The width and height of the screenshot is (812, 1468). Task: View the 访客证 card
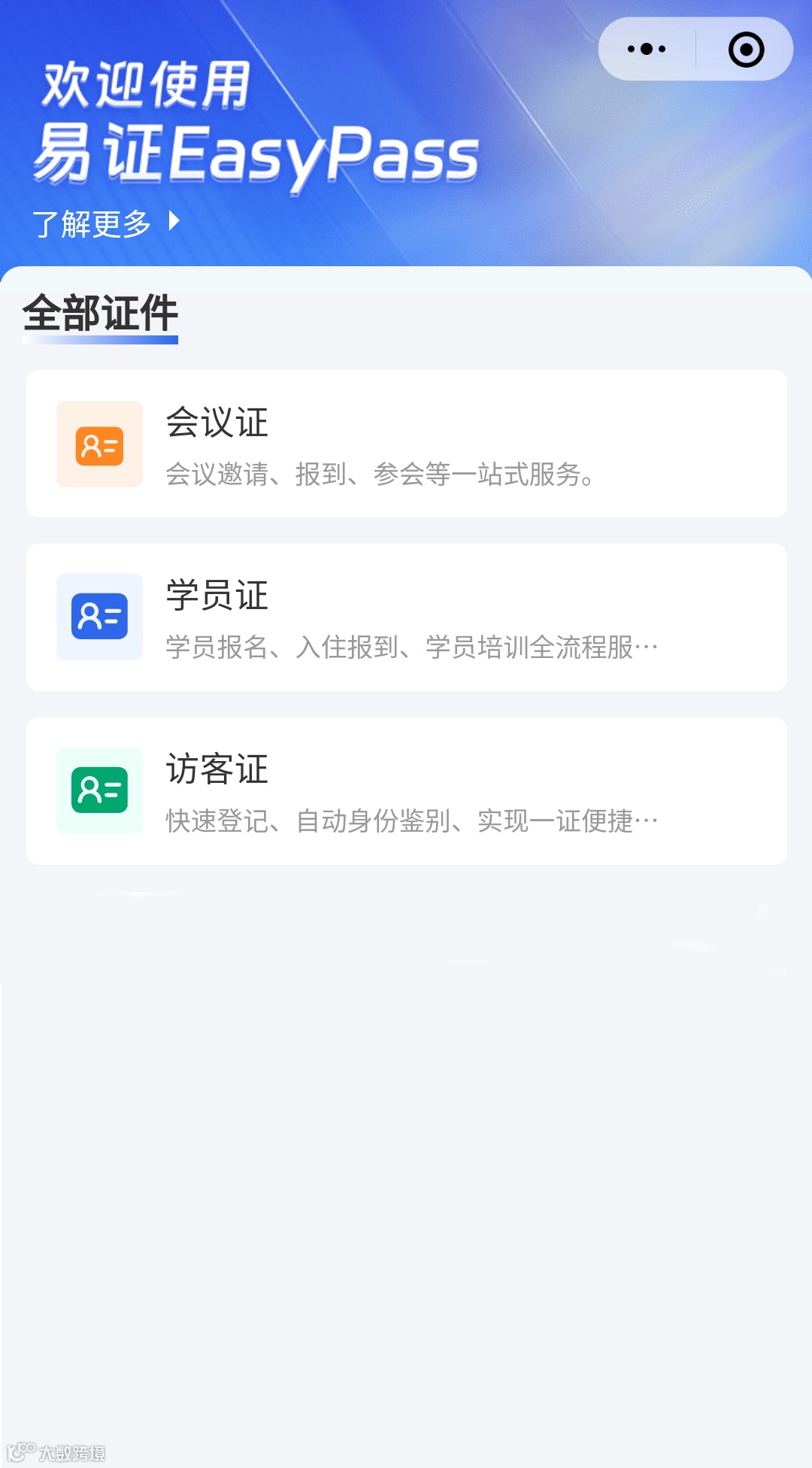406,791
